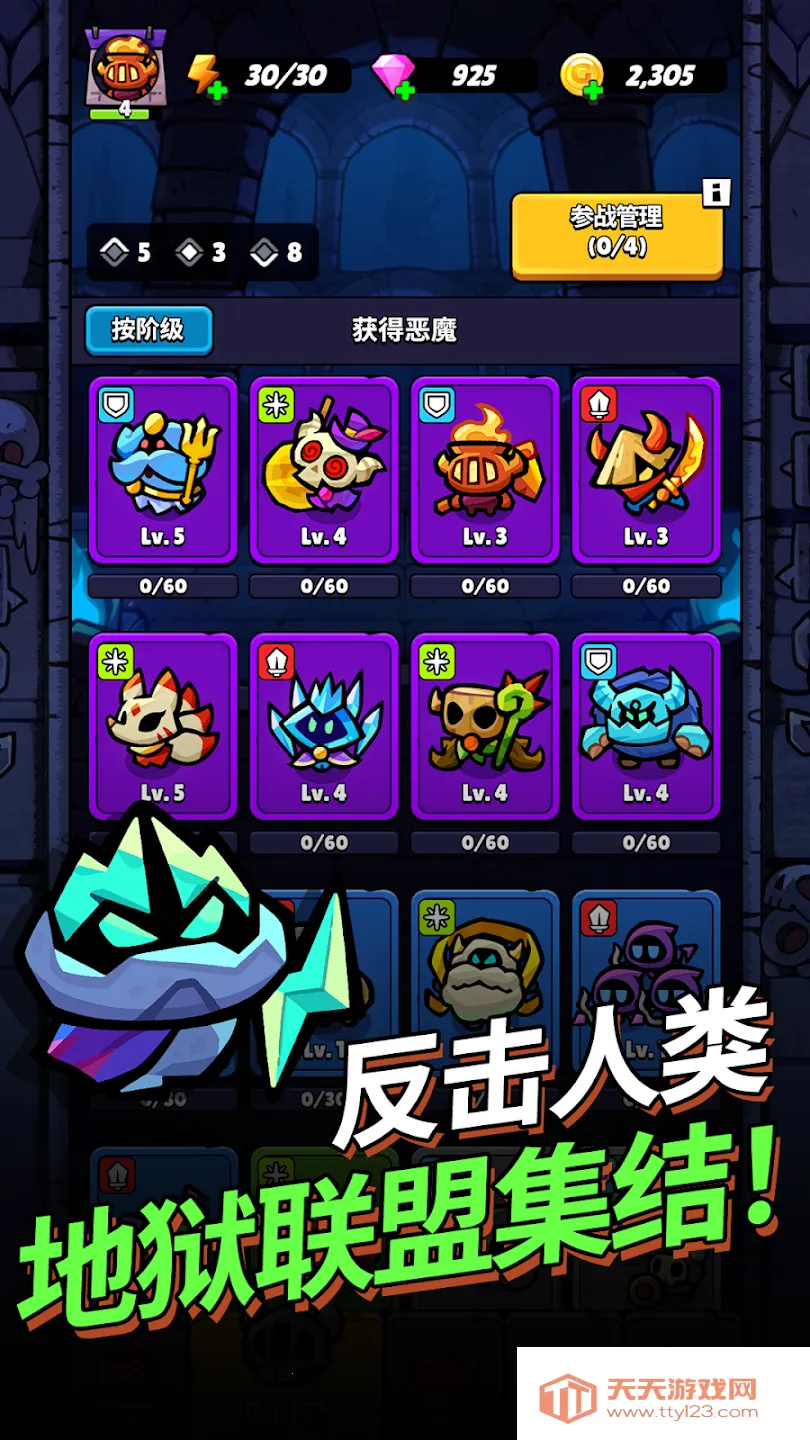The width and height of the screenshot is (810, 1440).
Task: Tap green plus next to gem count 925
Action: [x=404, y=88]
